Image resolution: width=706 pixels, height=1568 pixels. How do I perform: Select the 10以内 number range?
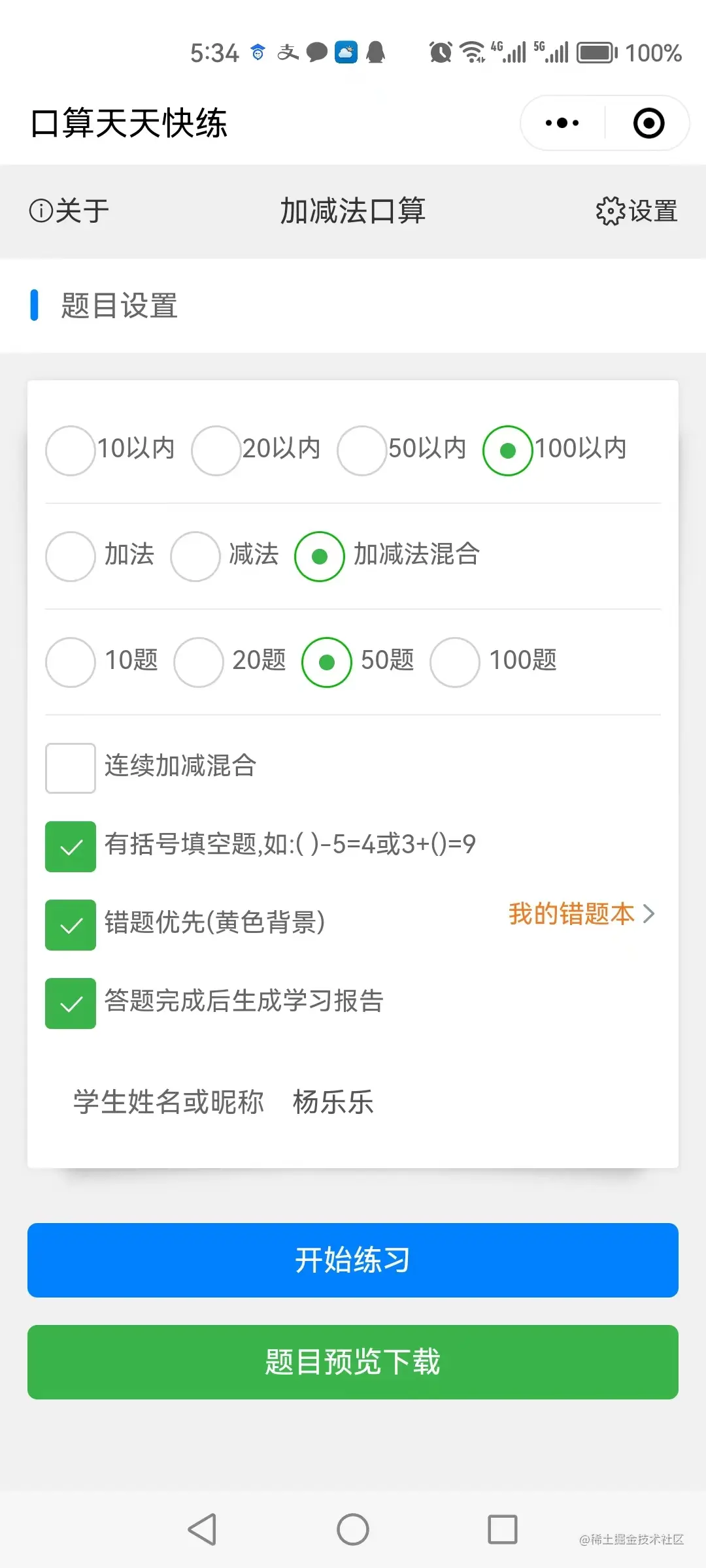pyautogui.click(x=70, y=450)
